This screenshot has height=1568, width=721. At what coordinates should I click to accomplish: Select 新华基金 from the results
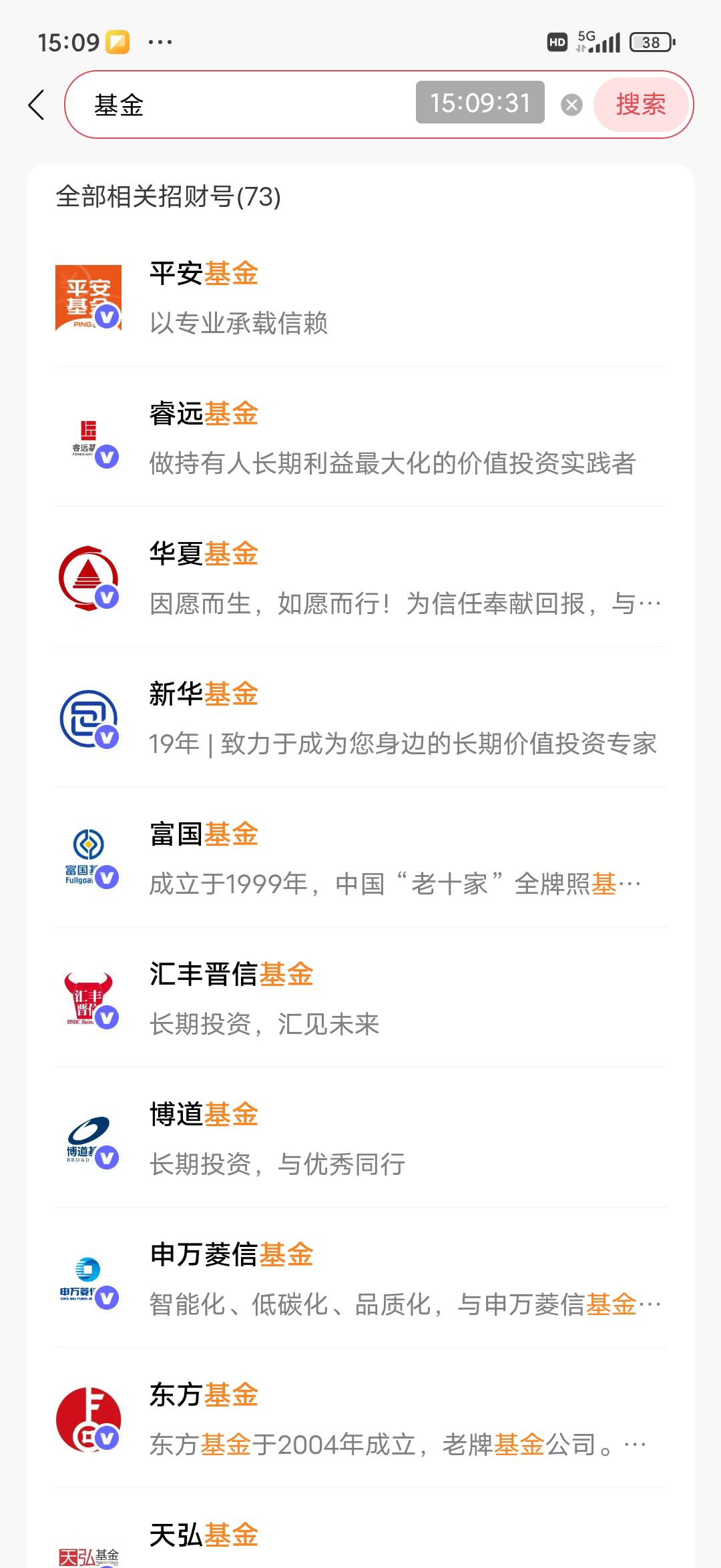coord(360,718)
